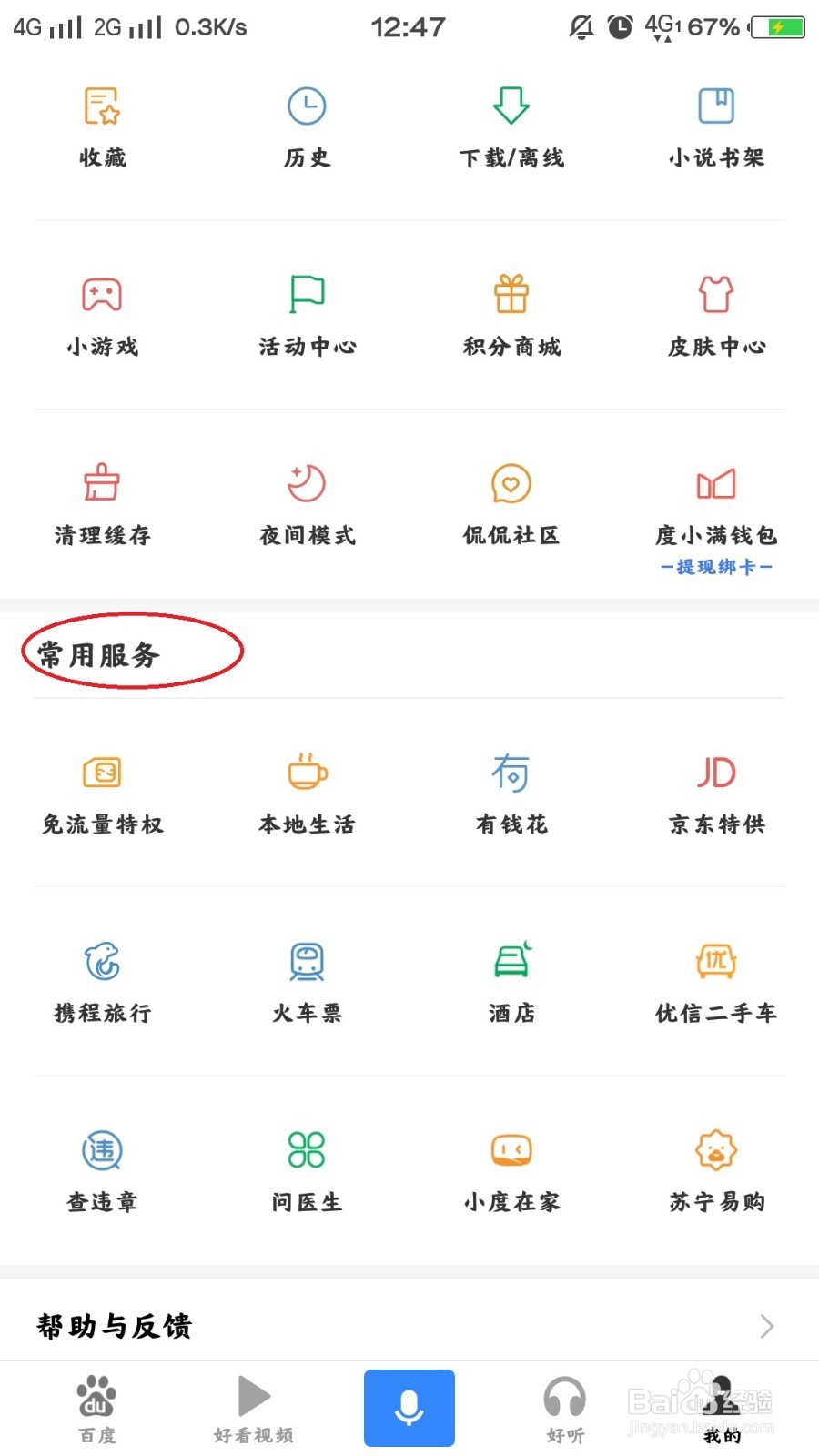
Task: Open the 积分商城 points mall
Action: click(511, 316)
